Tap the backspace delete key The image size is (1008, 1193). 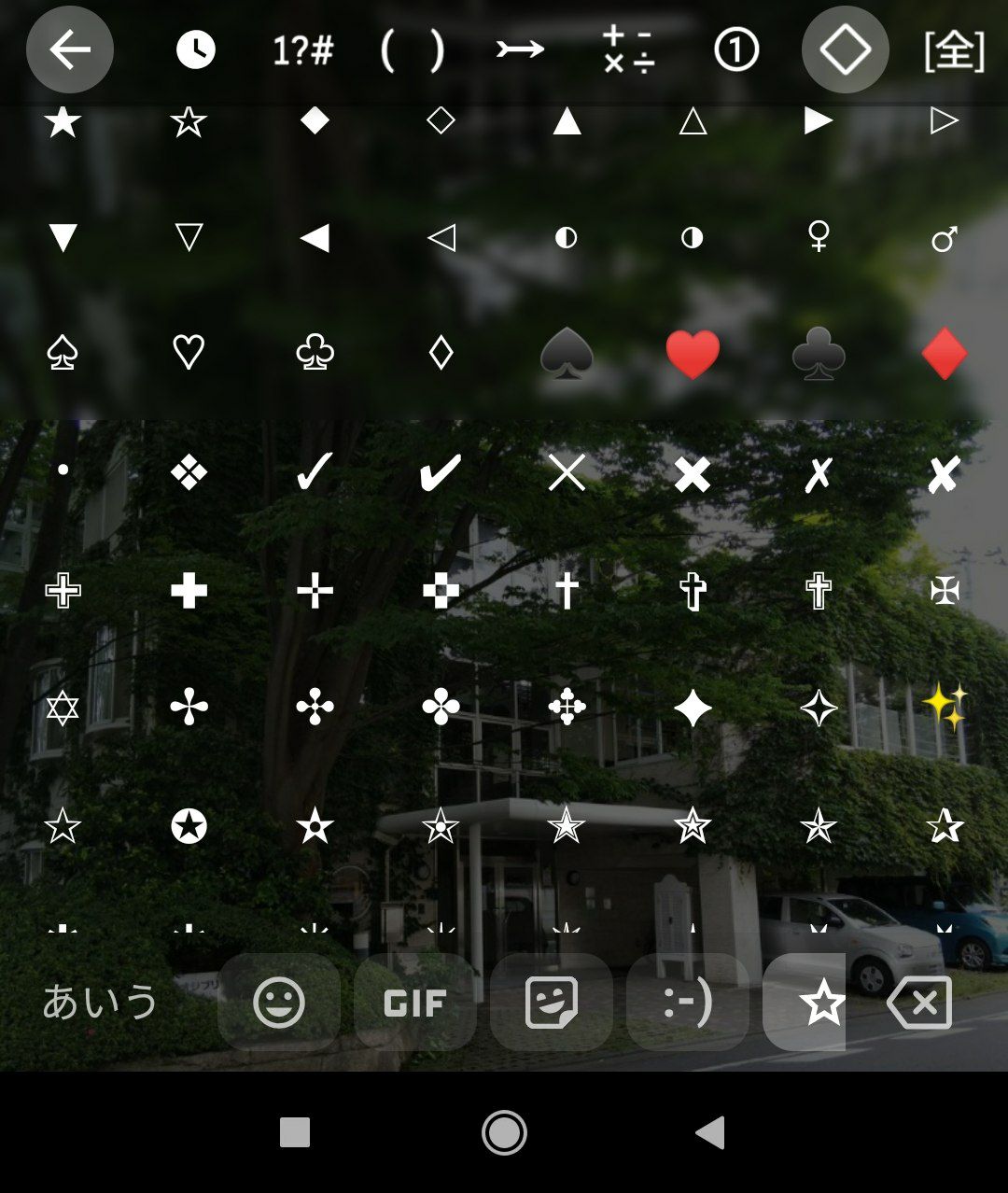(920, 1003)
